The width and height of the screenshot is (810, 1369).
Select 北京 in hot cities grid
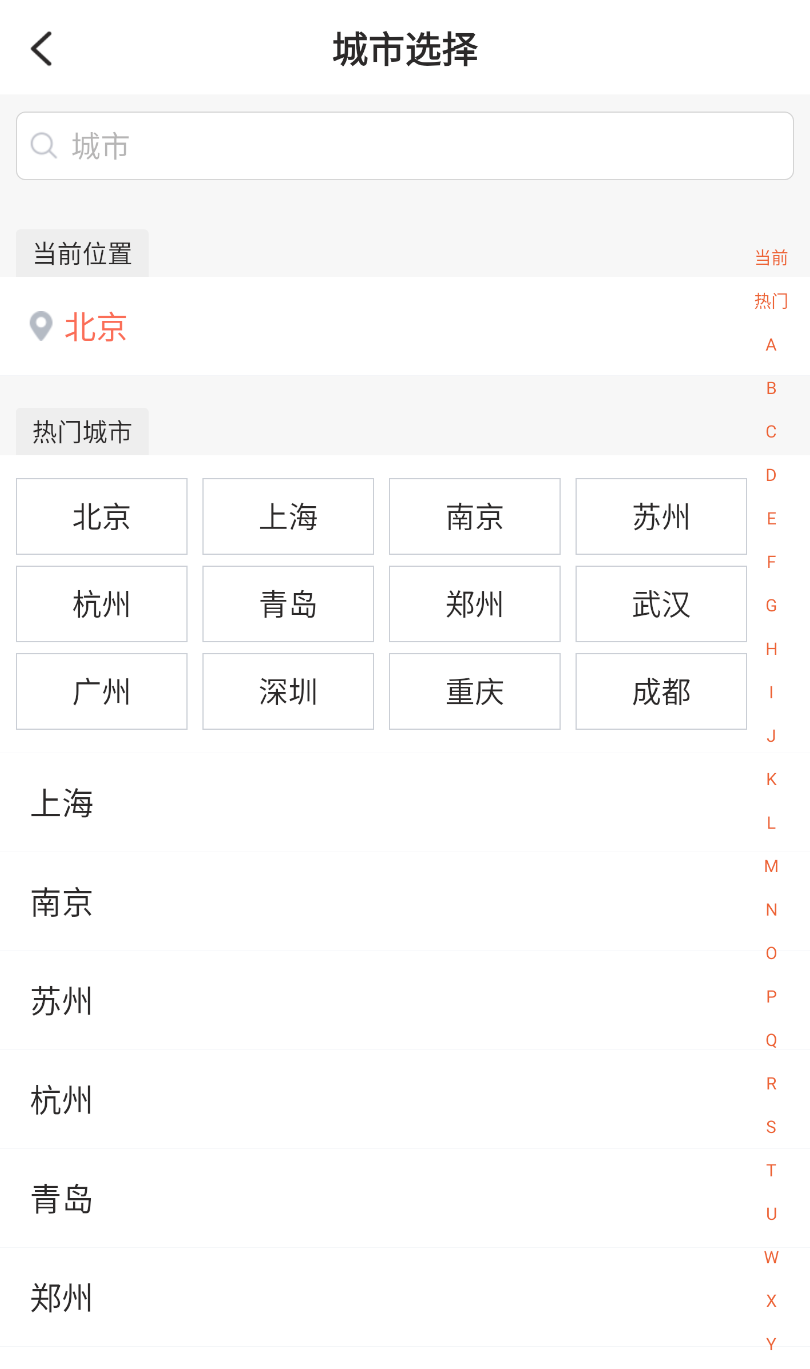coord(102,516)
